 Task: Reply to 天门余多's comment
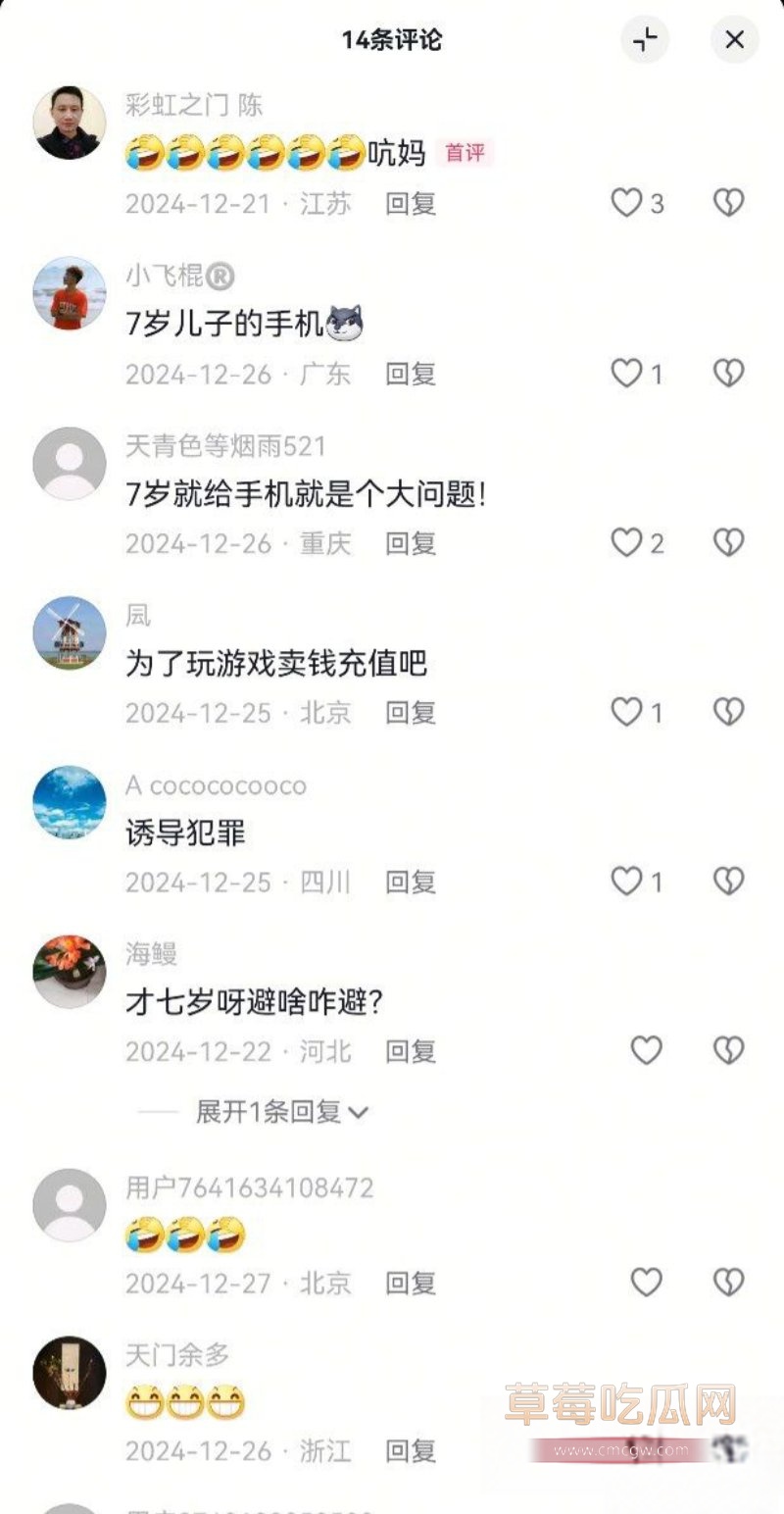pos(410,1450)
